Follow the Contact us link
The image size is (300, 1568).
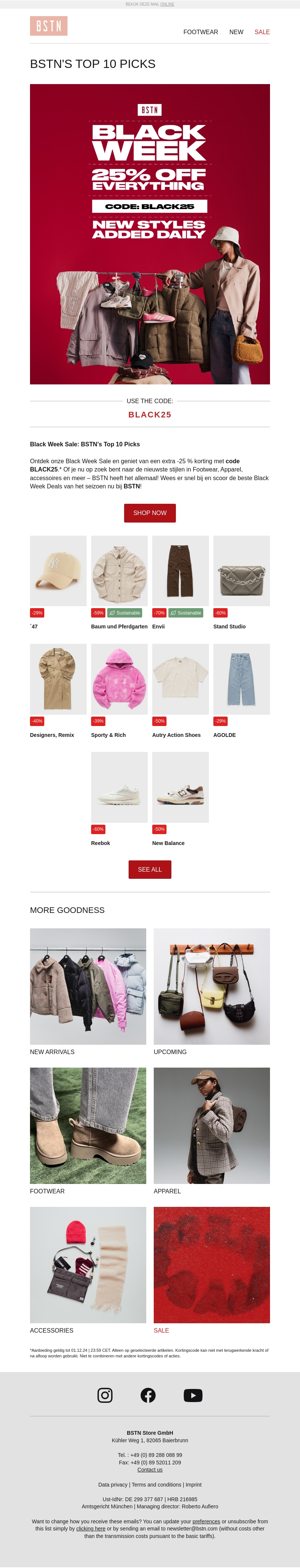coord(150,1469)
